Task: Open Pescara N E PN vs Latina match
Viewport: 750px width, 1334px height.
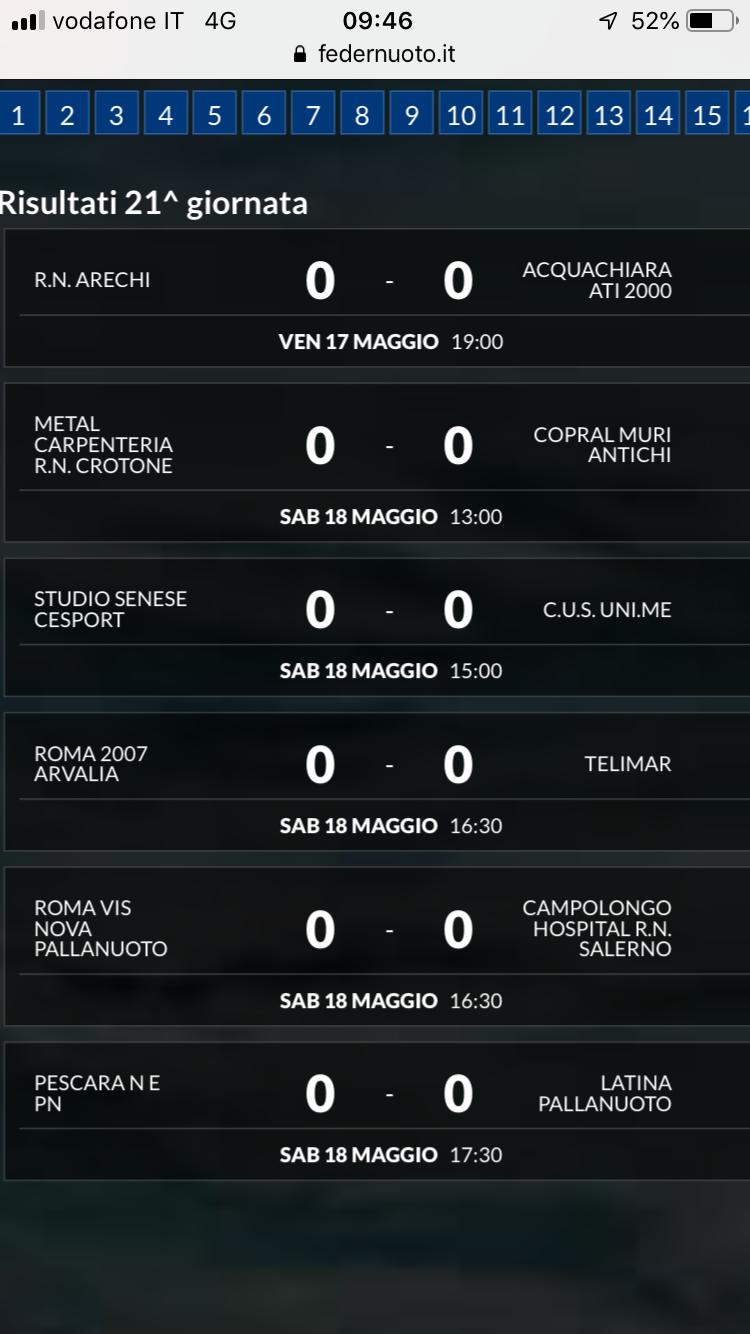Action: pyautogui.click(x=375, y=1110)
